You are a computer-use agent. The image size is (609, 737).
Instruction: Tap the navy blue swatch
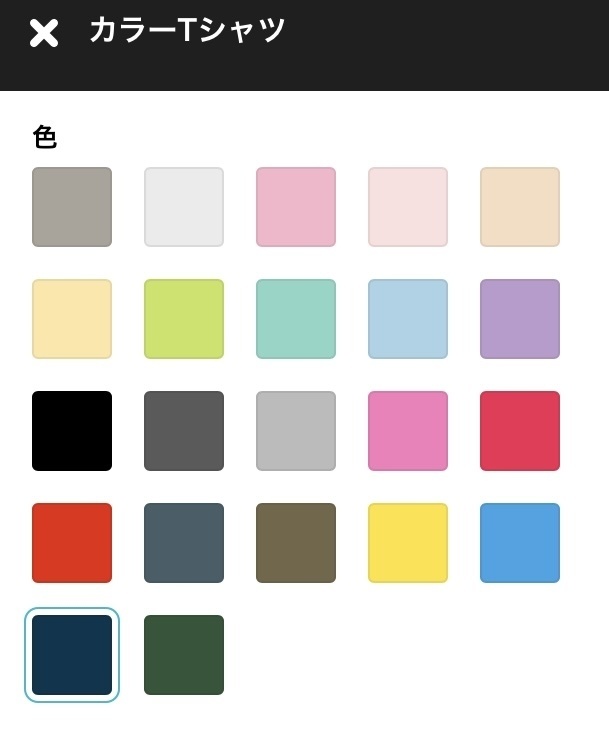pyautogui.click(x=72, y=655)
